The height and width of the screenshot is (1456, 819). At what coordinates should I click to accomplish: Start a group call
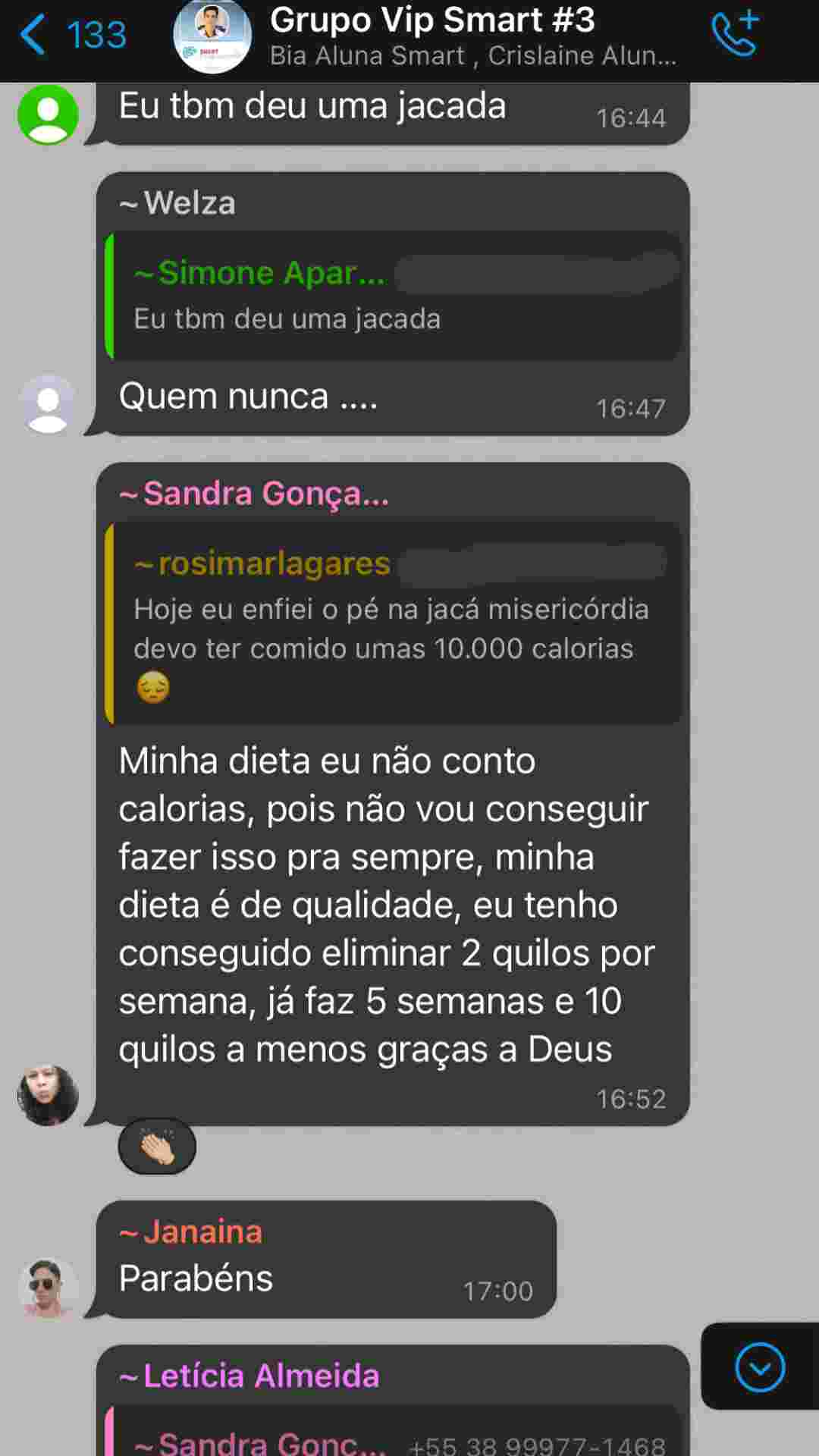pos(734,33)
